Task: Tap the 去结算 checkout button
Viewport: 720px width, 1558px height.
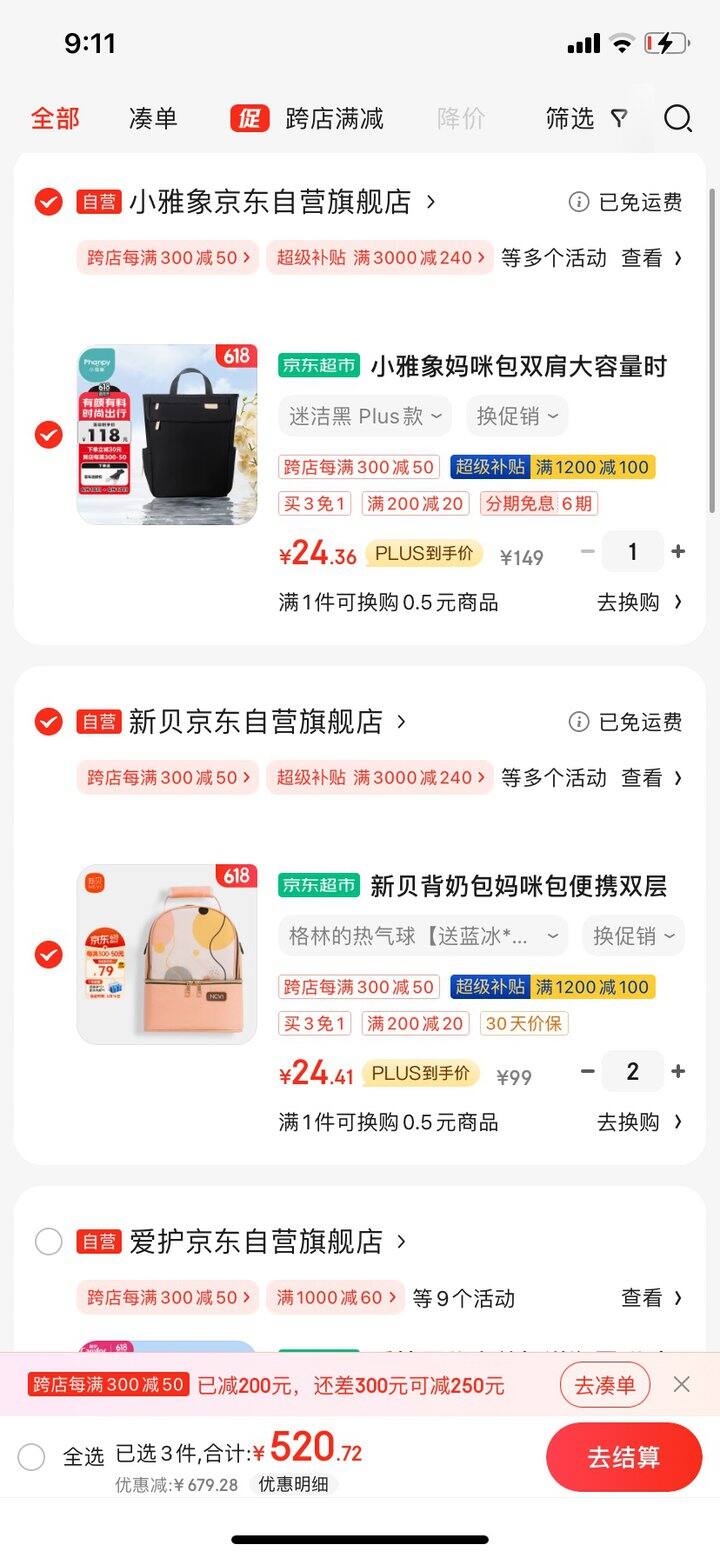Action: tap(624, 1457)
